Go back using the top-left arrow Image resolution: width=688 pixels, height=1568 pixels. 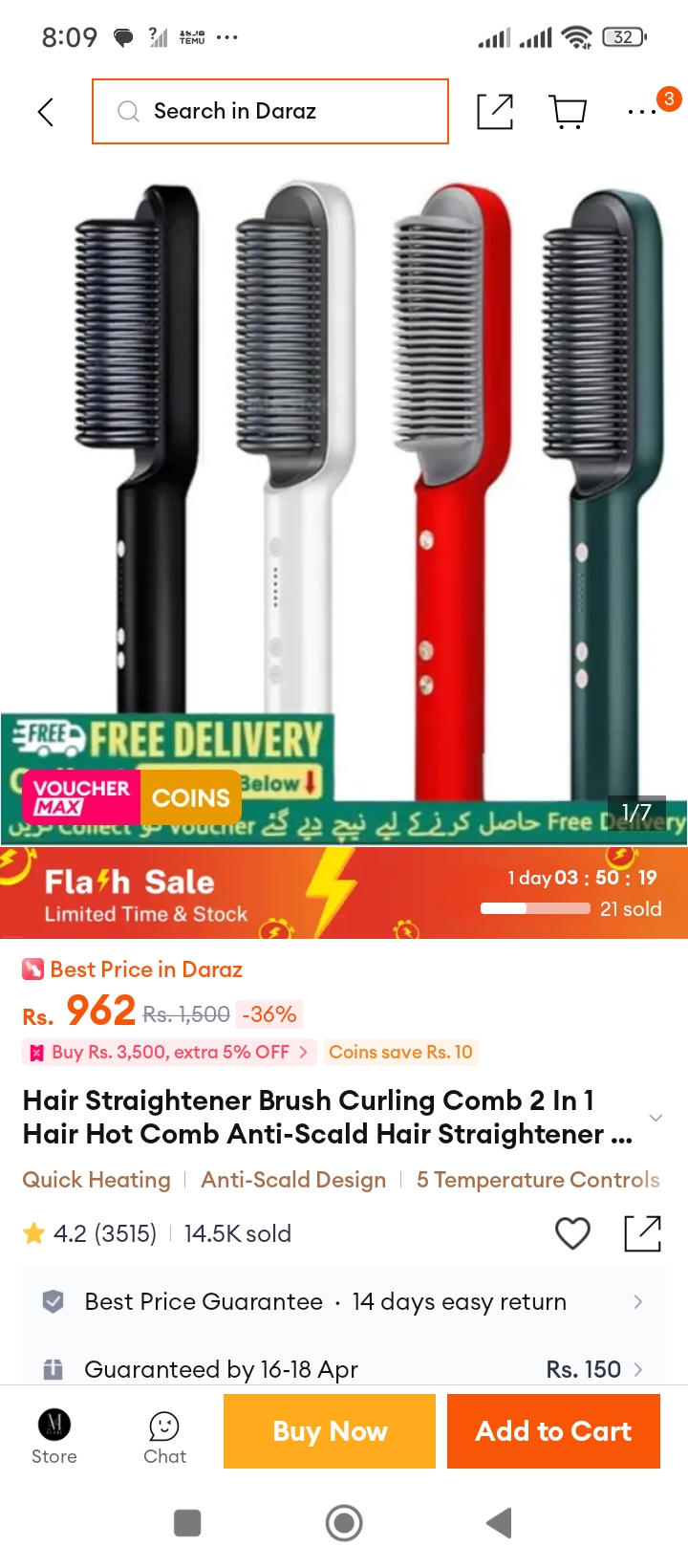coord(45,112)
